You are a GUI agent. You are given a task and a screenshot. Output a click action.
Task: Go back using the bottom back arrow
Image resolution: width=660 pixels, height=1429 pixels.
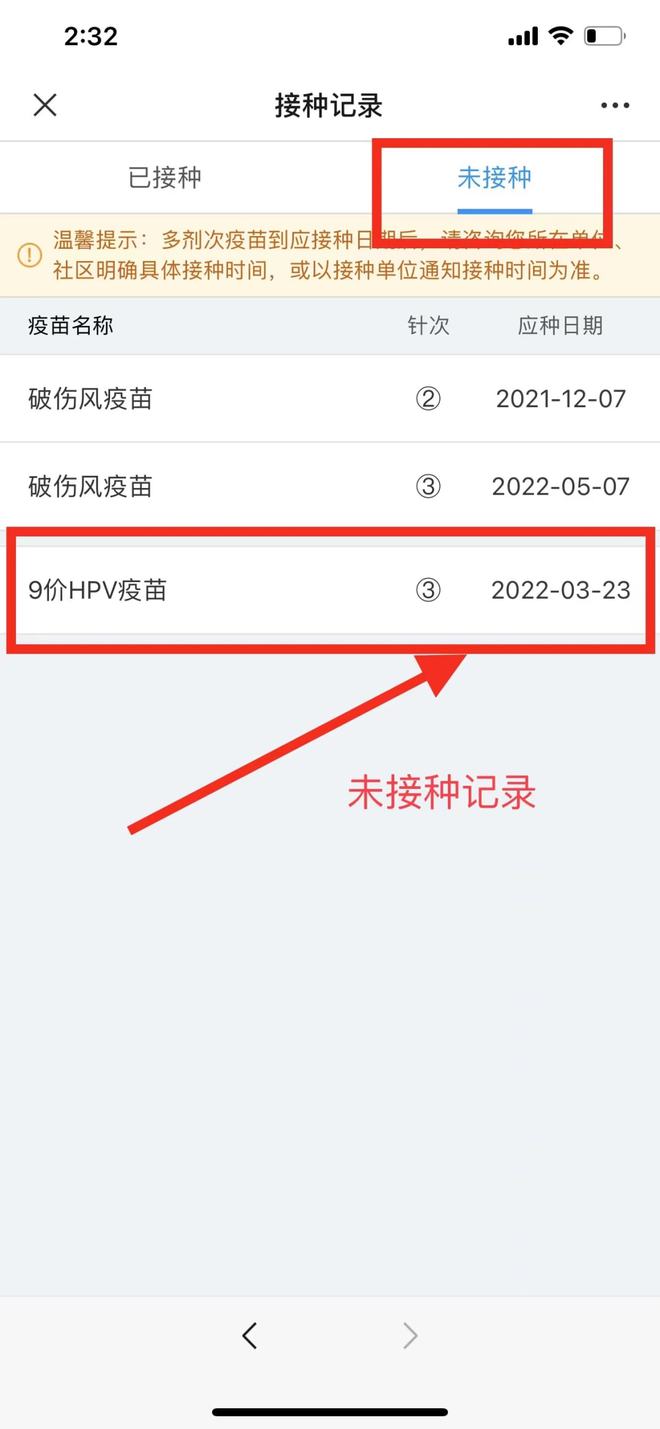coord(250,1334)
